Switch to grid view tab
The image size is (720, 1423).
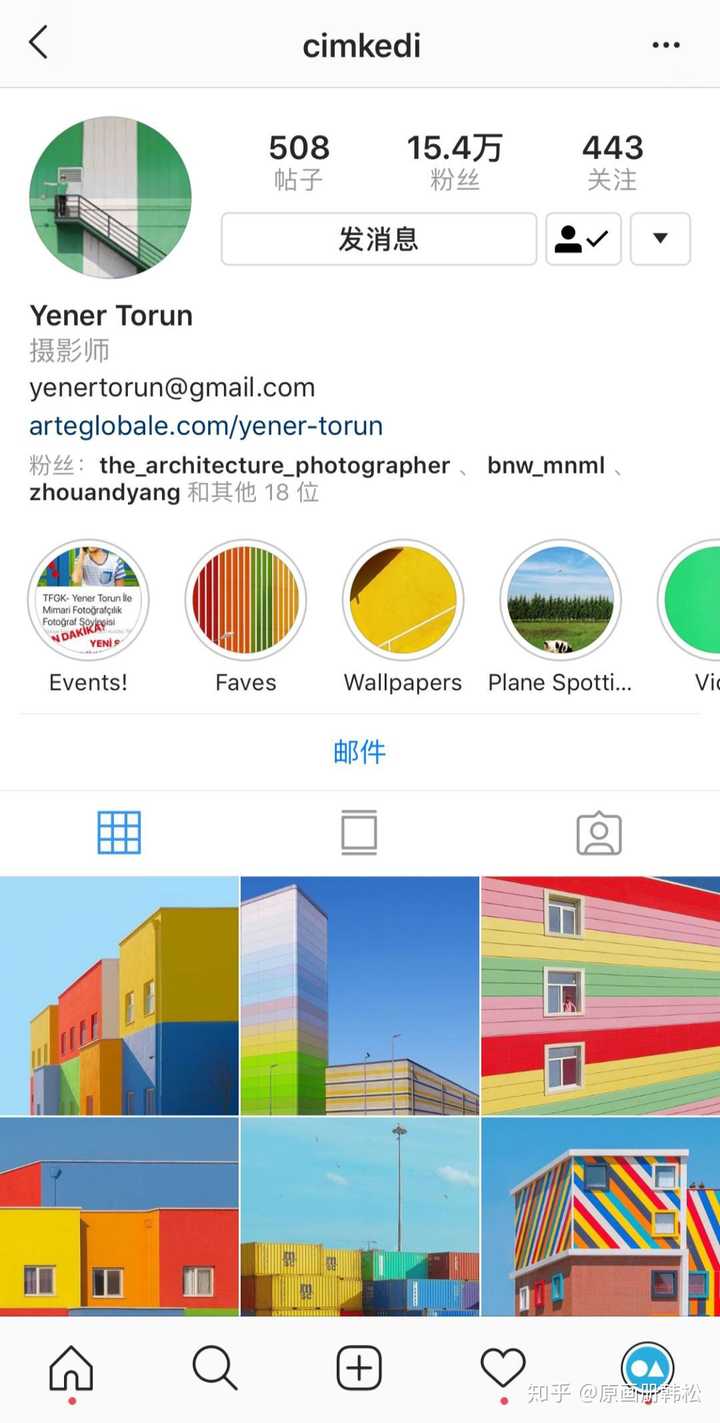(119, 832)
